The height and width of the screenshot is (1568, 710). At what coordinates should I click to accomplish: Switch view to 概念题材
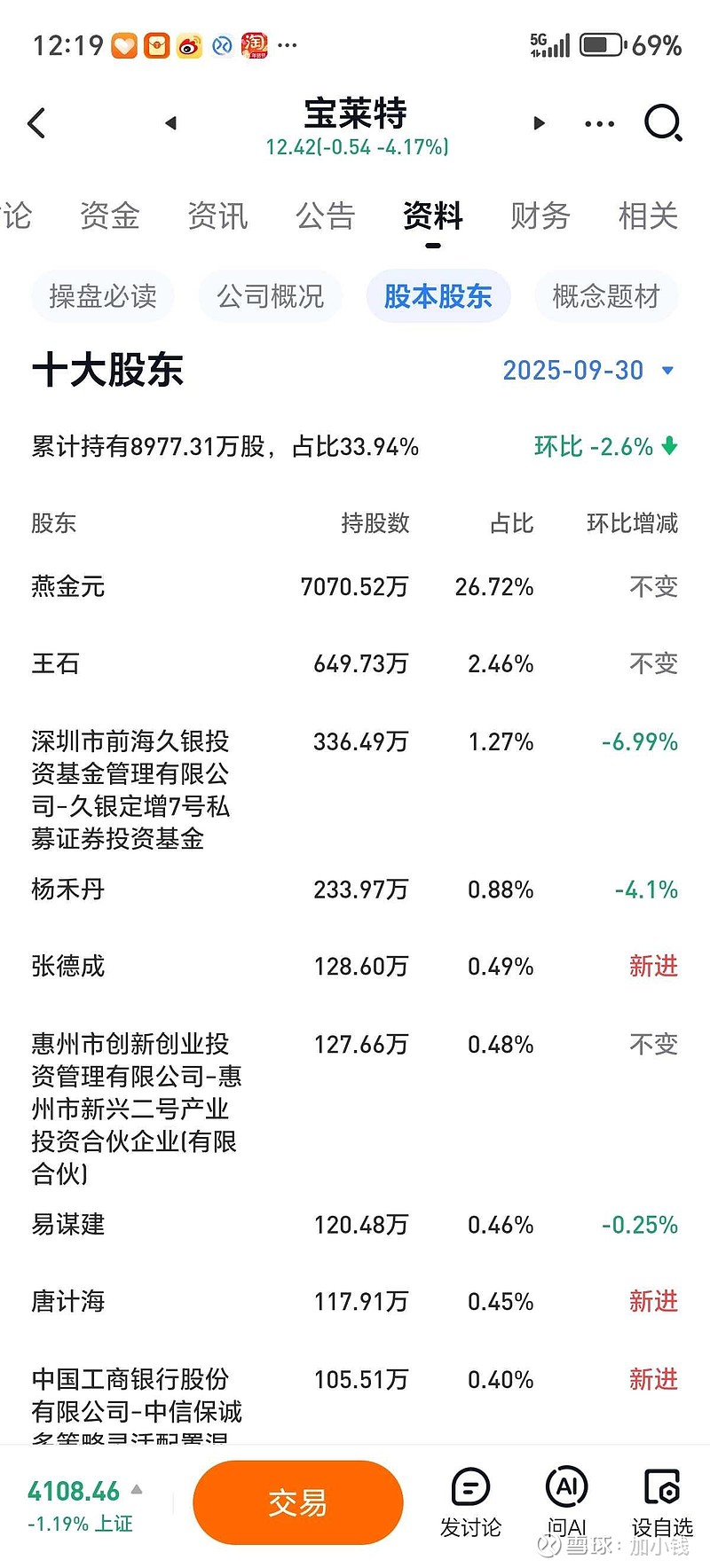tap(605, 296)
